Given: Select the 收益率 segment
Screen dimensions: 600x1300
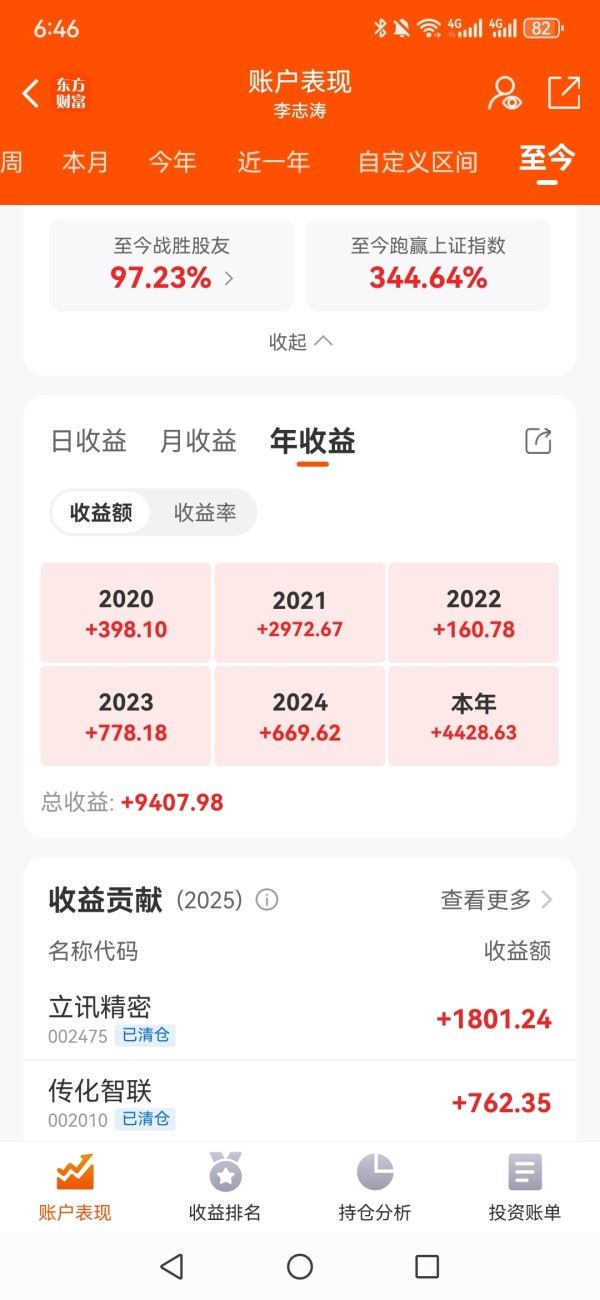Looking at the screenshot, I should pos(205,513).
